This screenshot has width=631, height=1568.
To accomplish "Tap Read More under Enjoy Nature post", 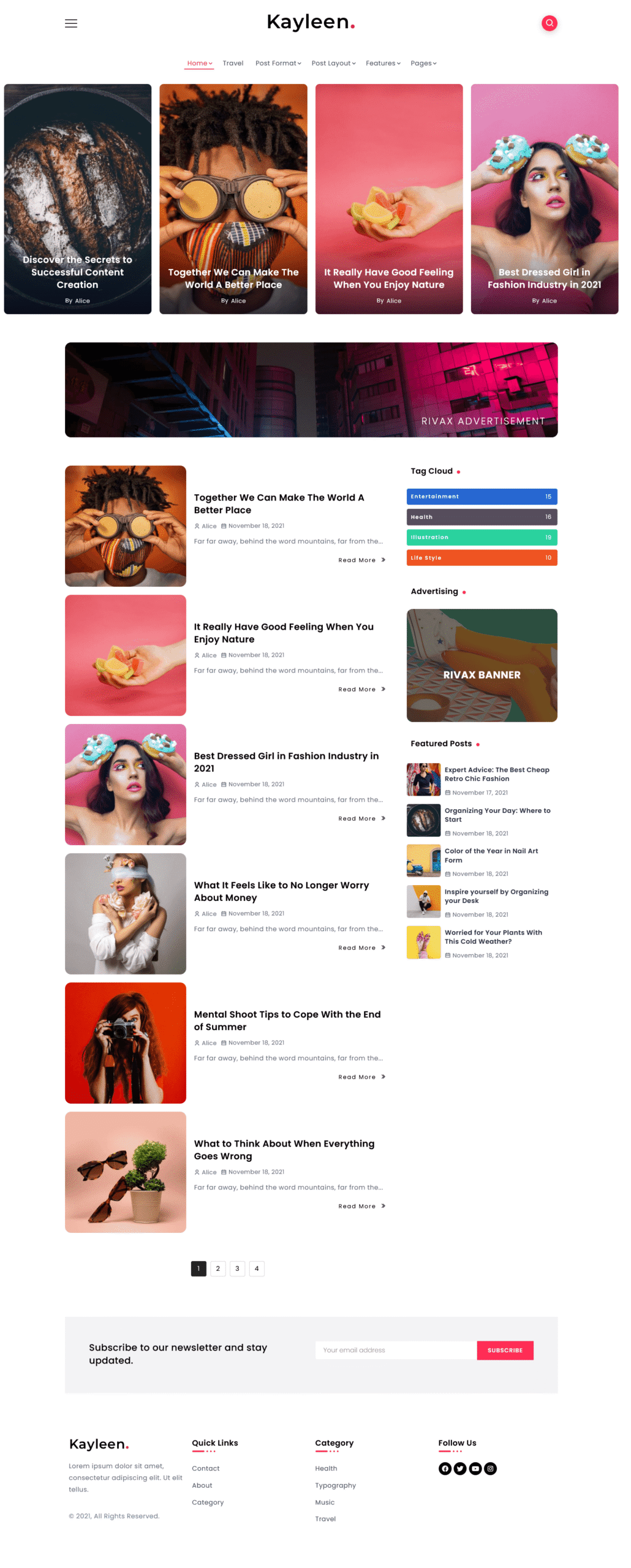I will [x=361, y=689].
